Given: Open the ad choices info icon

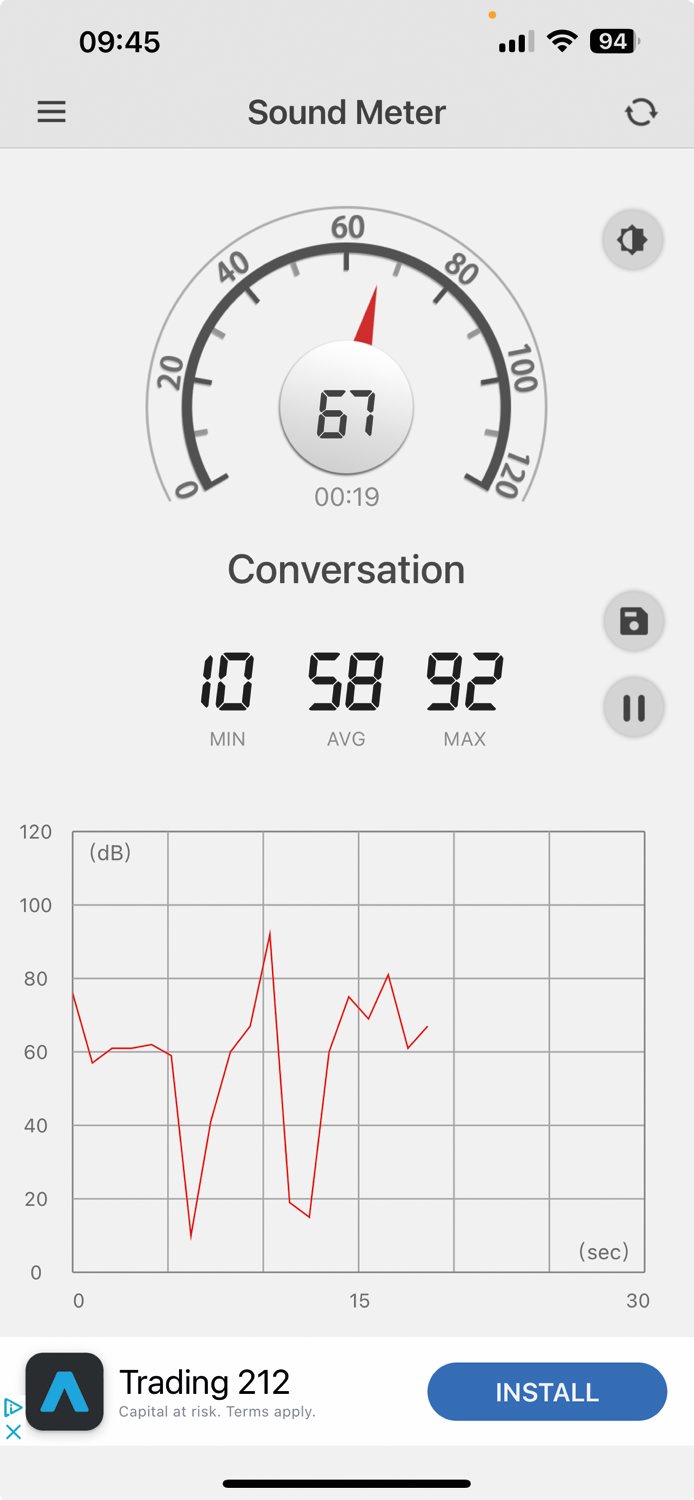Looking at the screenshot, I should (13, 1408).
